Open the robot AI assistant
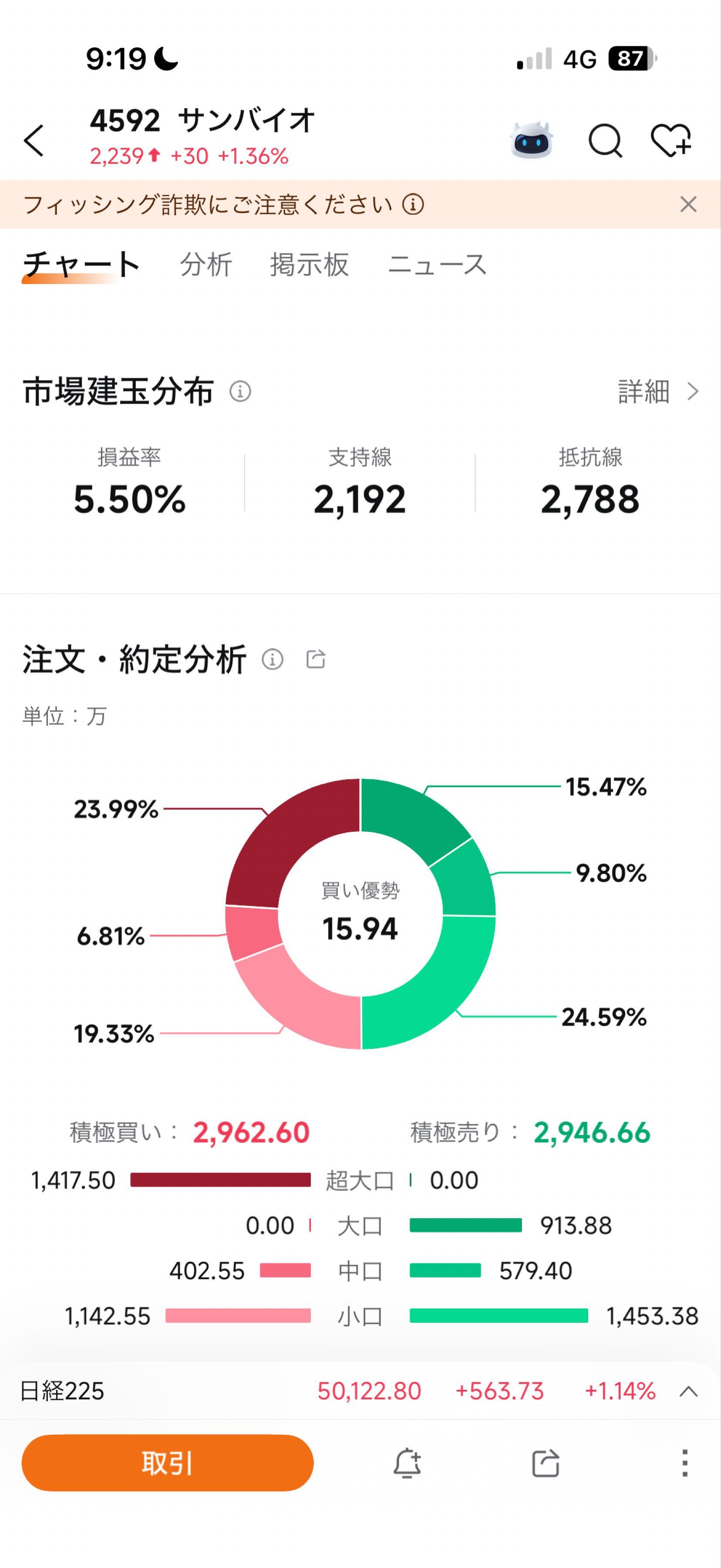 [x=531, y=141]
